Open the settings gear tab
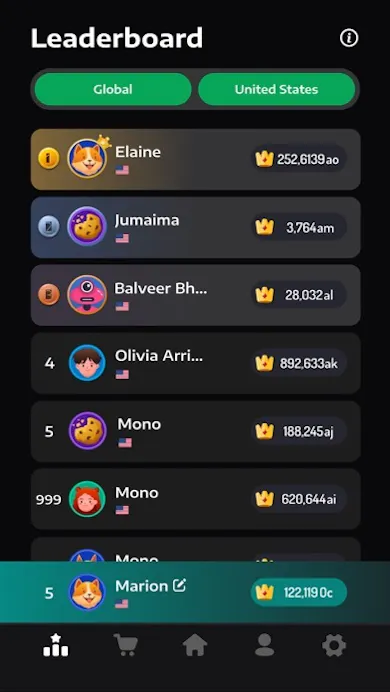The image size is (390, 692). click(x=334, y=646)
